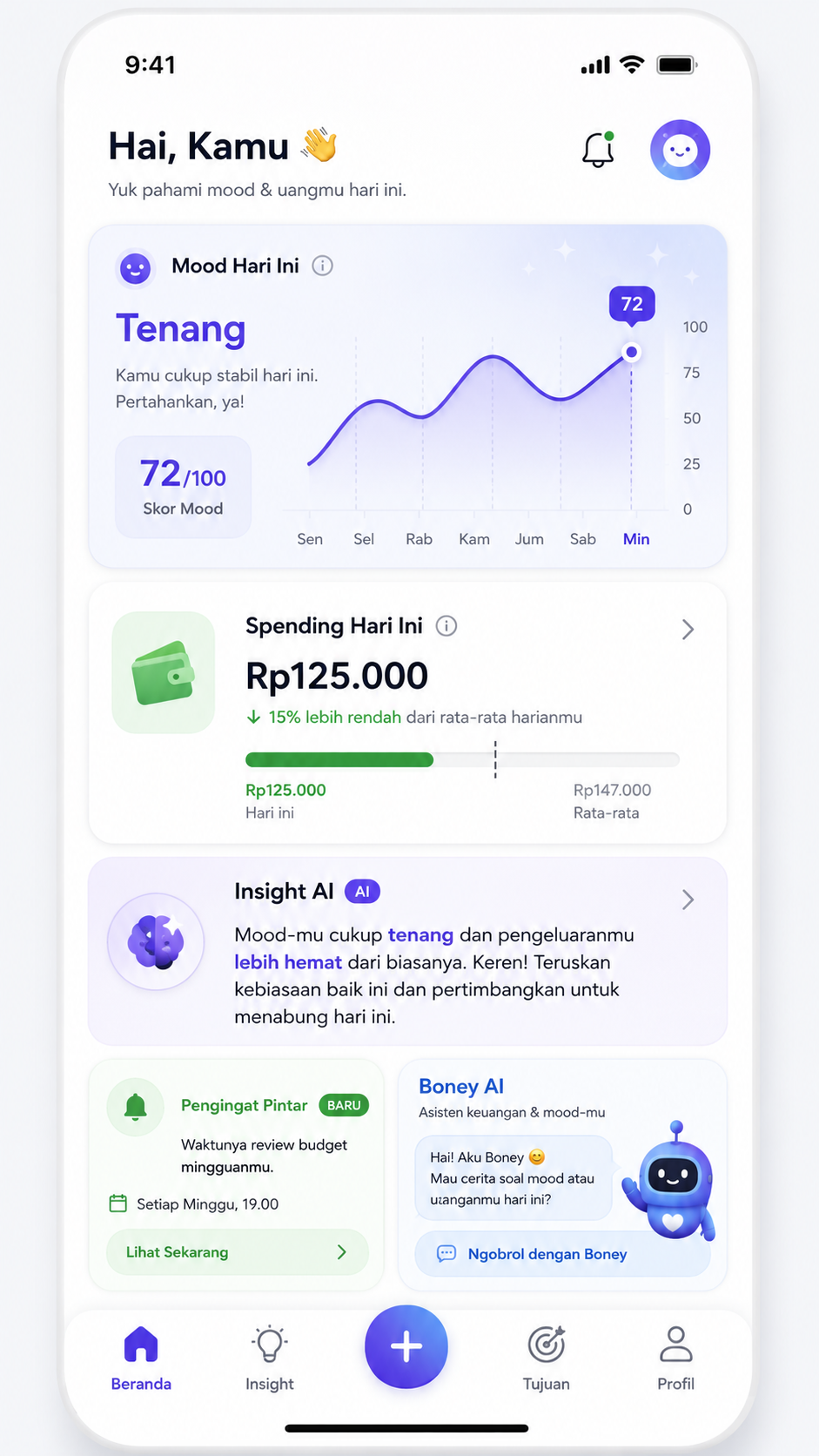Tap the info icon beside Spending Hari Ini
The width and height of the screenshot is (819, 1456).
446,625
